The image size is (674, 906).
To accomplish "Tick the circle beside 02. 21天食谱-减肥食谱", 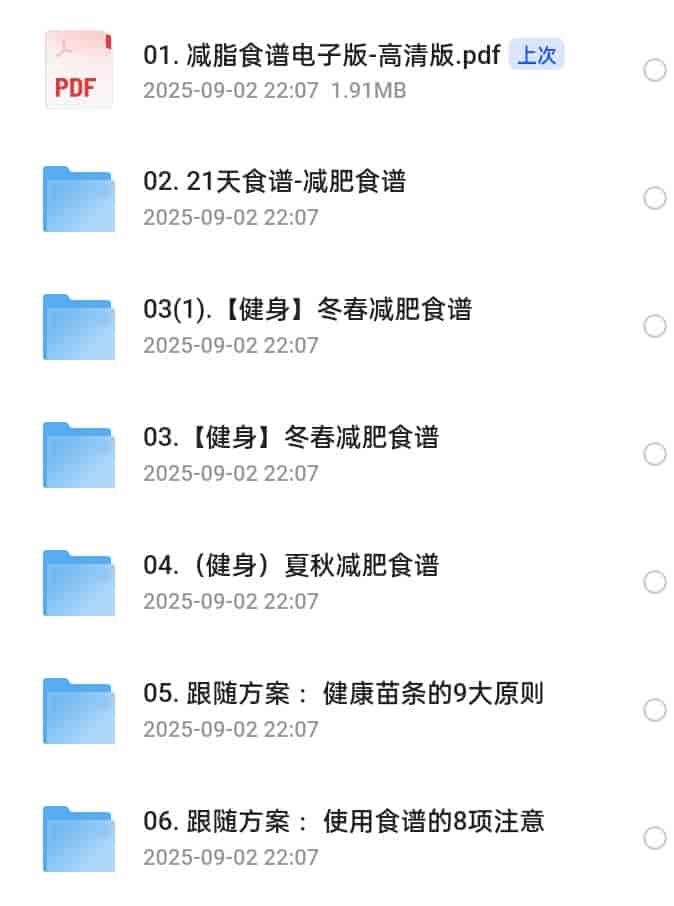I will pyautogui.click(x=655, y=198).
